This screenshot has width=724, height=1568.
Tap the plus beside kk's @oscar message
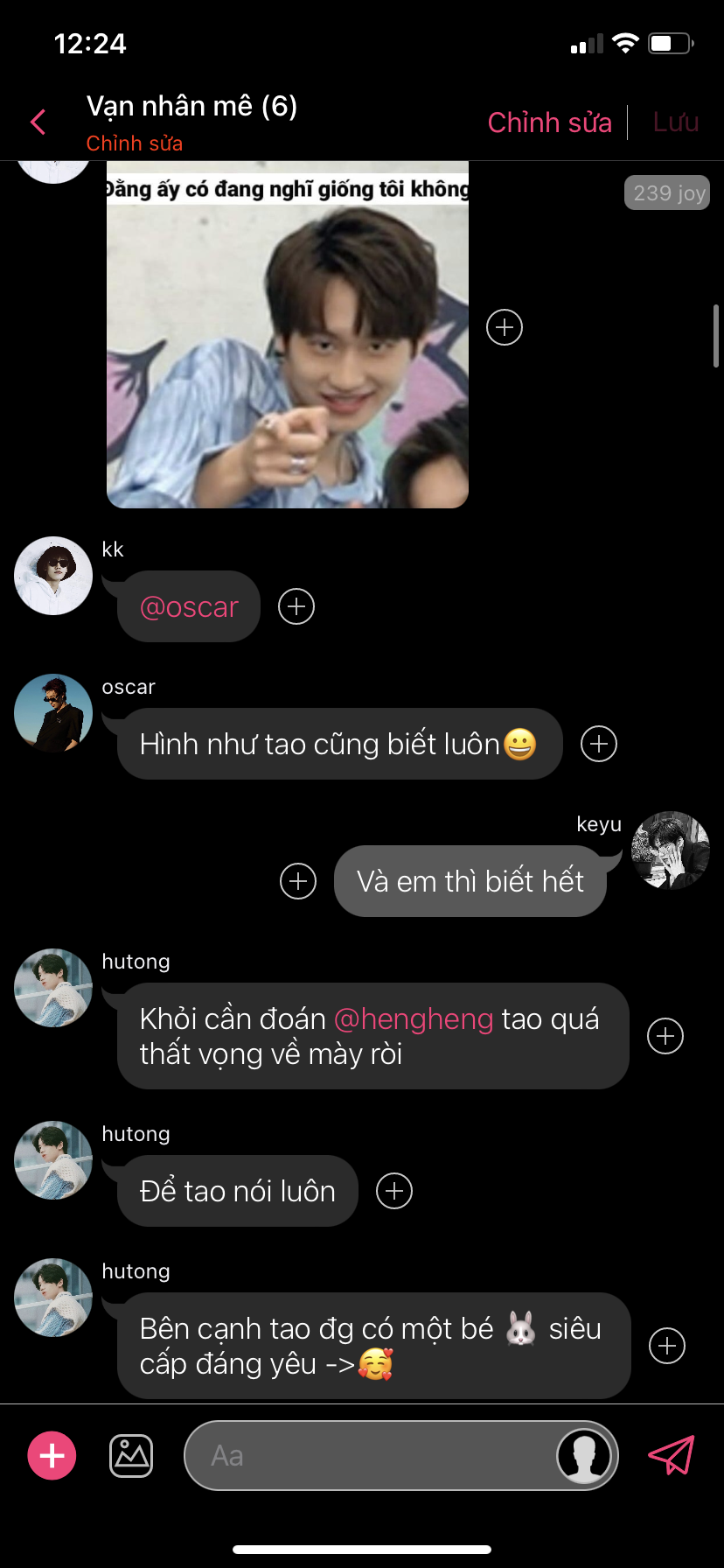click(x=296, y=606)
